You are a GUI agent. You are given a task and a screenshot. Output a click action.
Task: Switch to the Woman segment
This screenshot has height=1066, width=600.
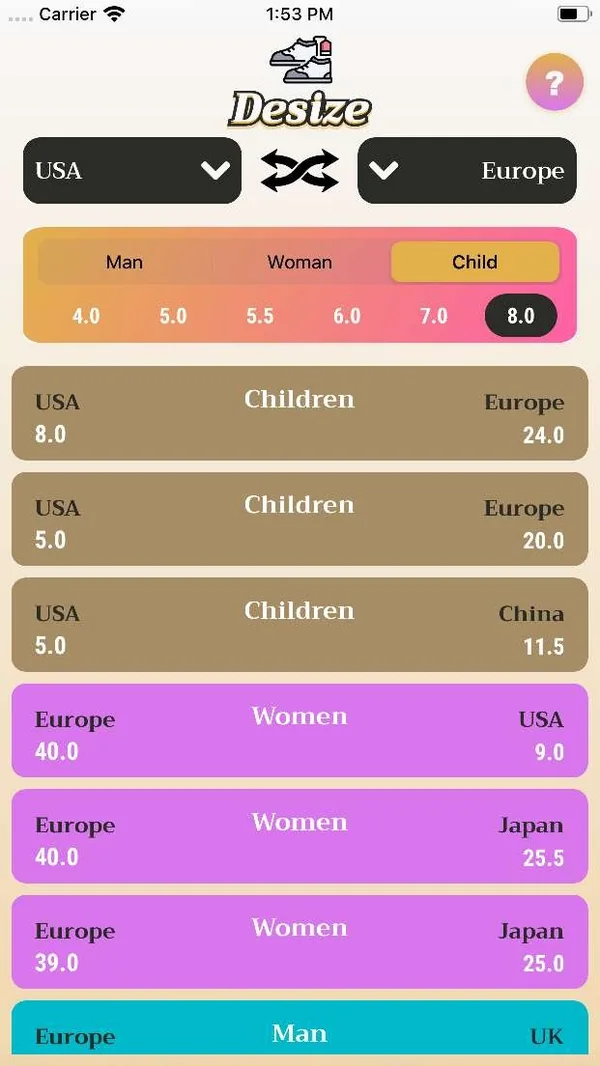tap(300, 262)
